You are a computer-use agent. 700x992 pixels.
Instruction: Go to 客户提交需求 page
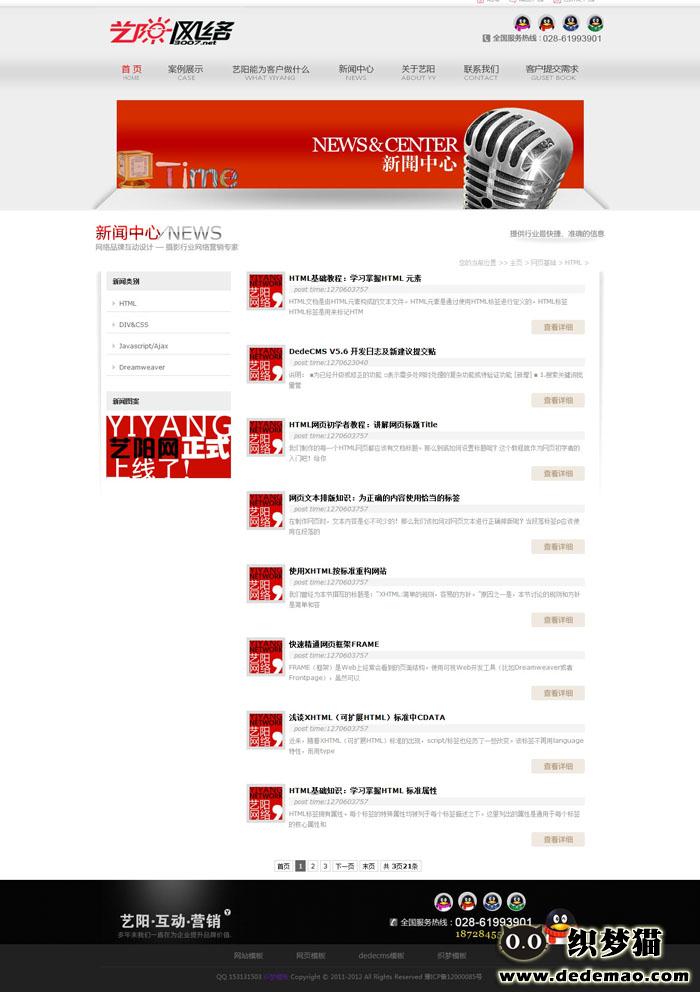pos(552,71)
